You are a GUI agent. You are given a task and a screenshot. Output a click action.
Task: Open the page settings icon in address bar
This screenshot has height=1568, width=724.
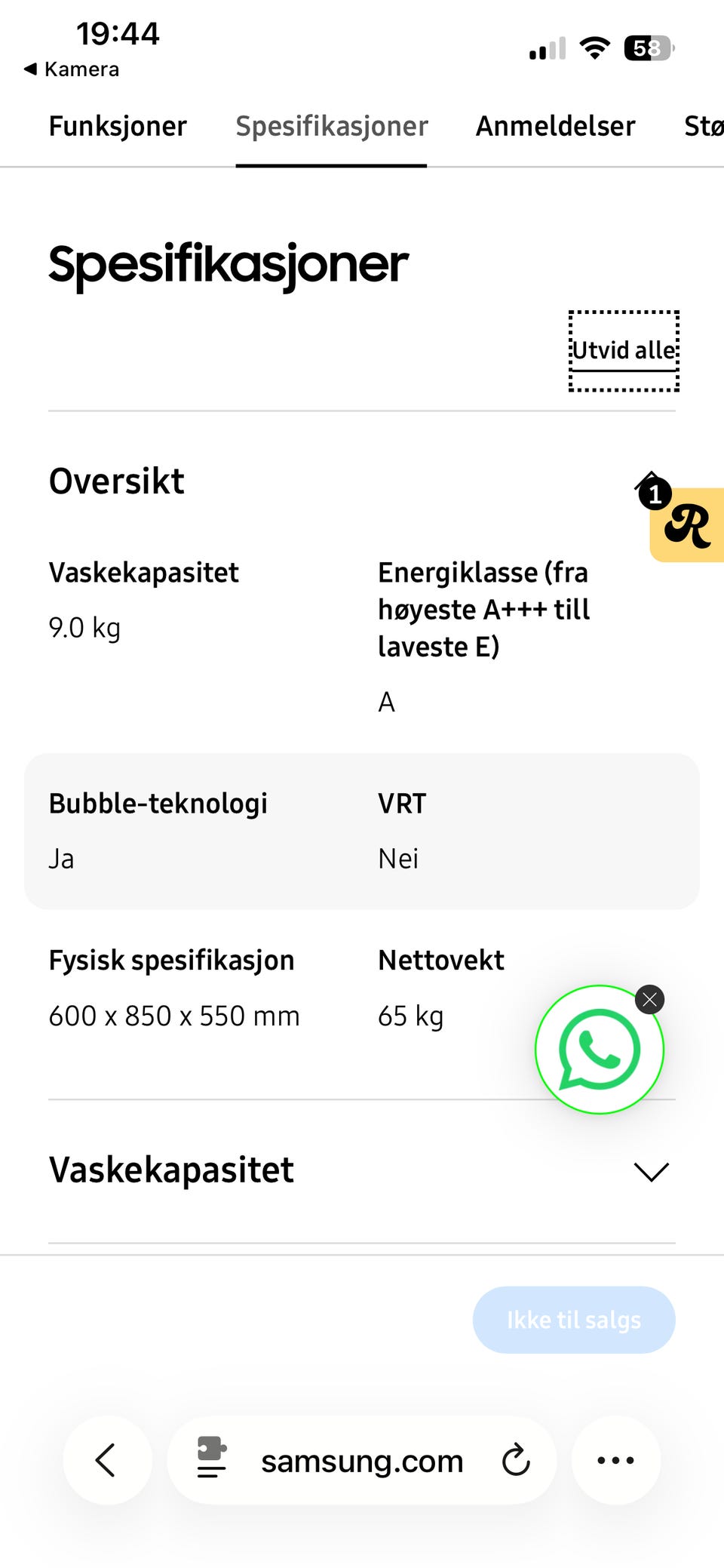[x=211, y=1458]
